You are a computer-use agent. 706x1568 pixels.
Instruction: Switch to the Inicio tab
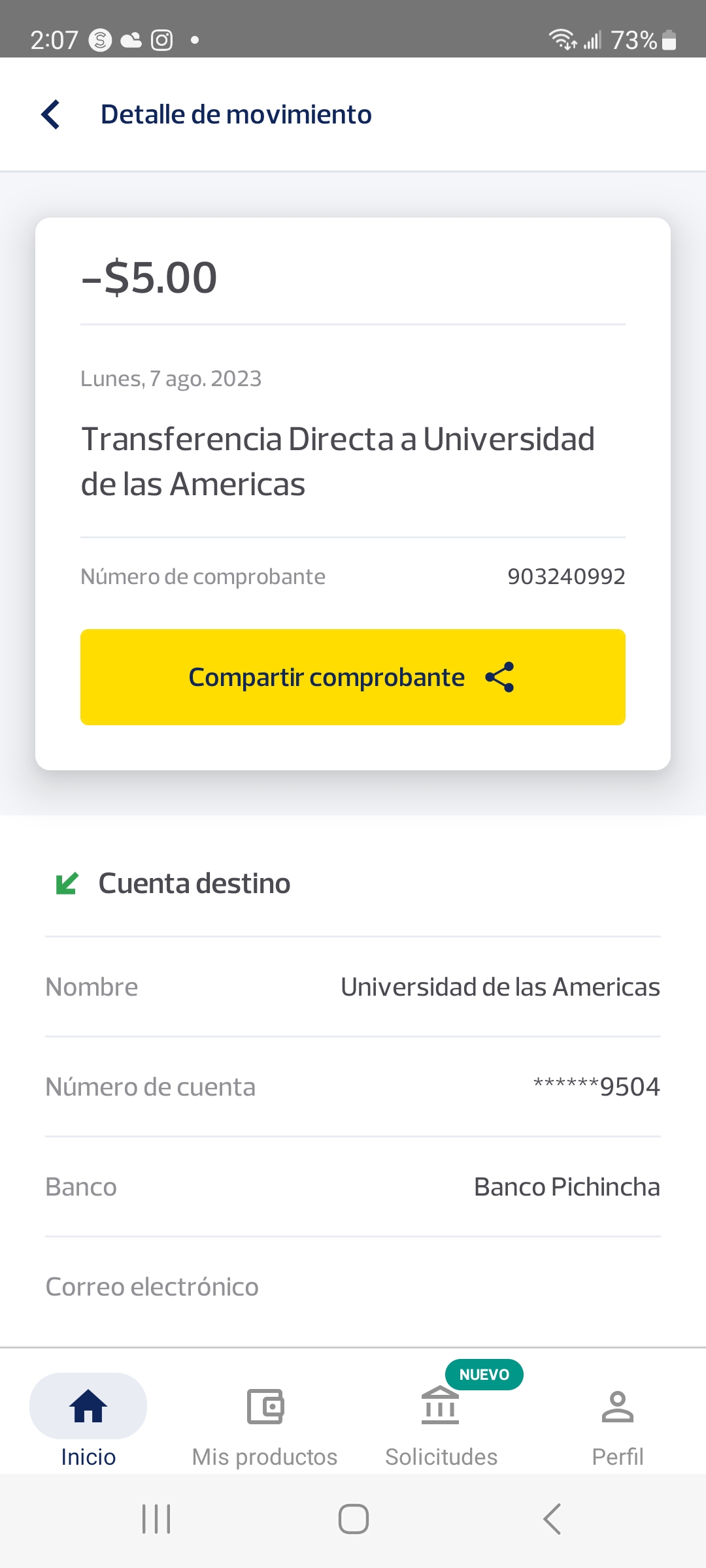88,1421
